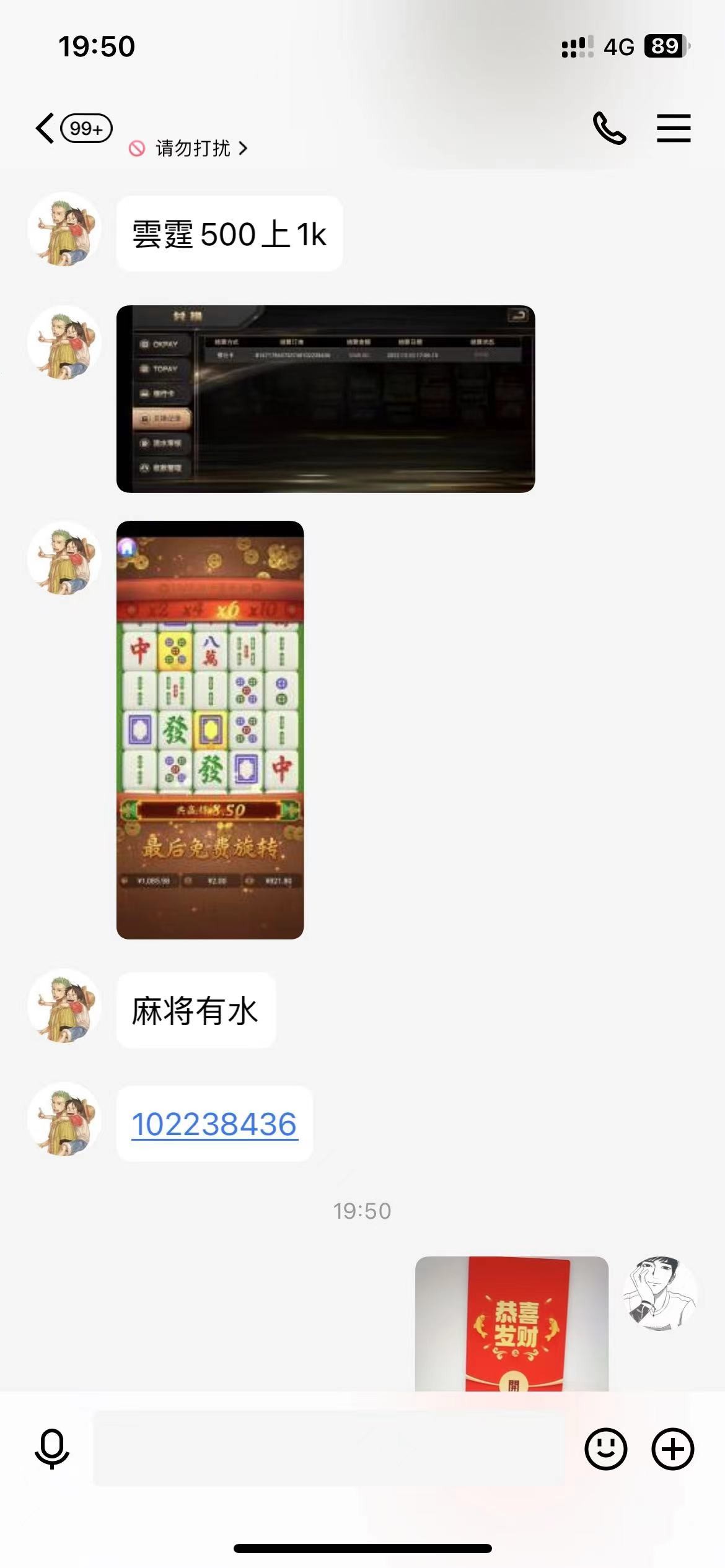This screenshot has height=1568, width=725.
Task: Open the mahjong game screenshot
Action: coord(210,730)
